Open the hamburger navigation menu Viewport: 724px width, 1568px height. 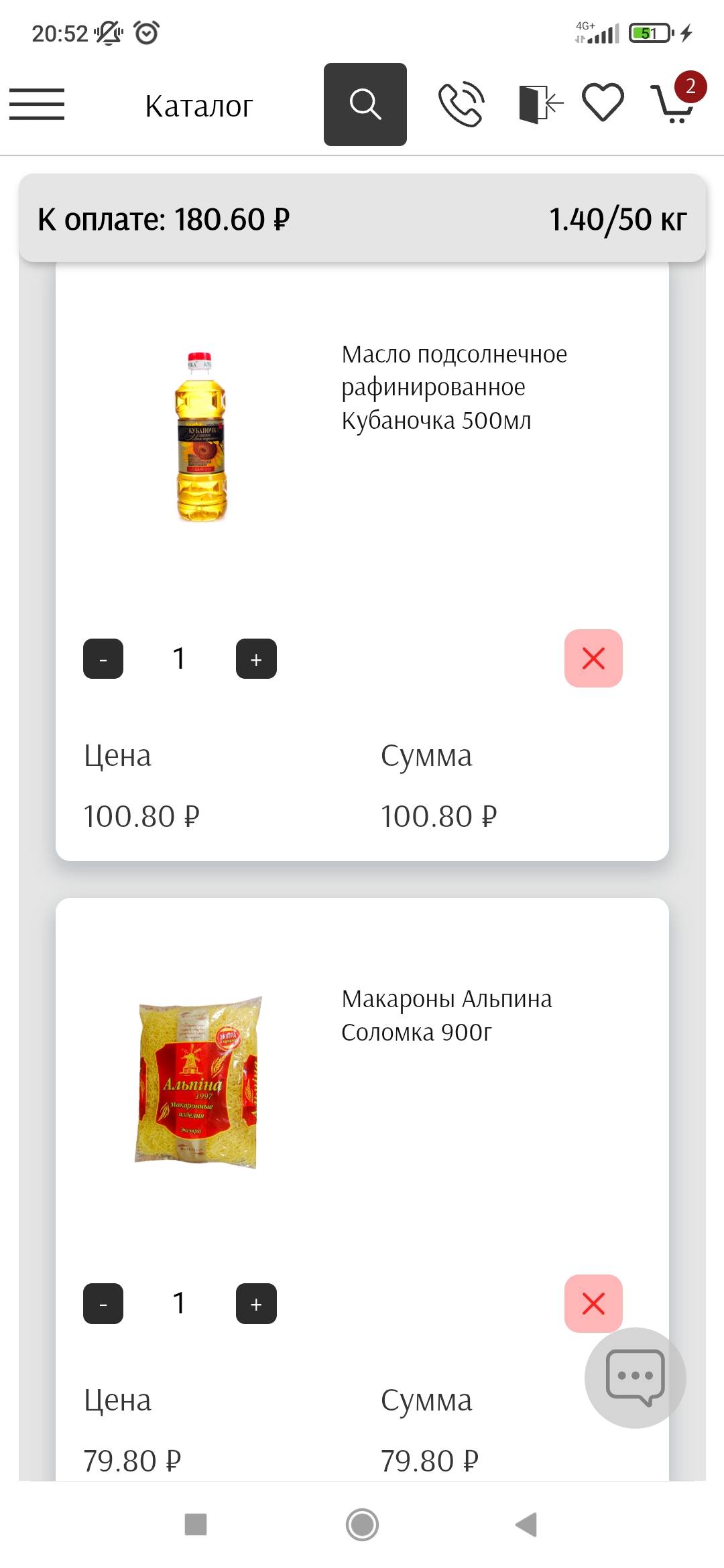[x=37, y=104]
